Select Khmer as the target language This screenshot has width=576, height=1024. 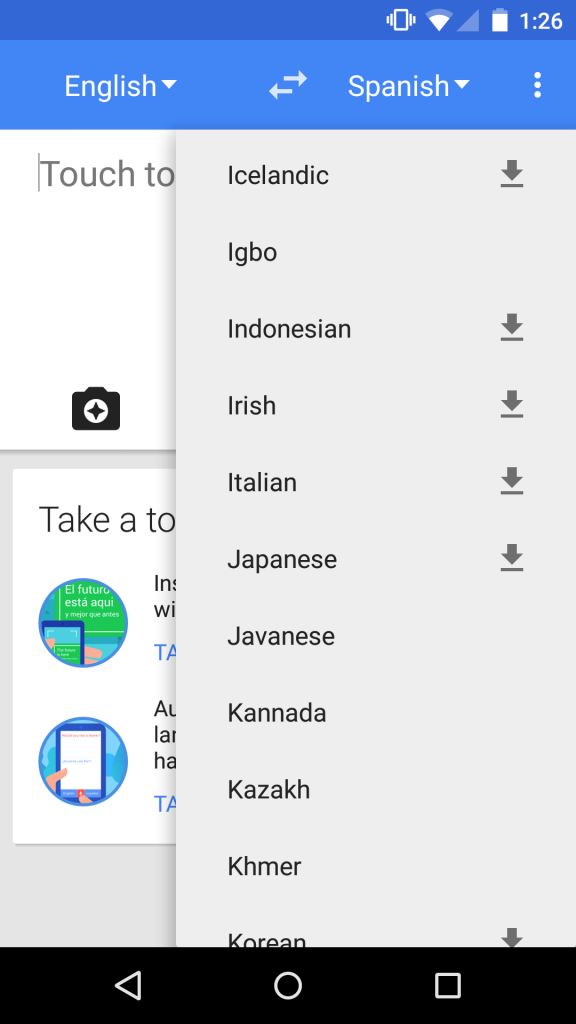point(376,867)
